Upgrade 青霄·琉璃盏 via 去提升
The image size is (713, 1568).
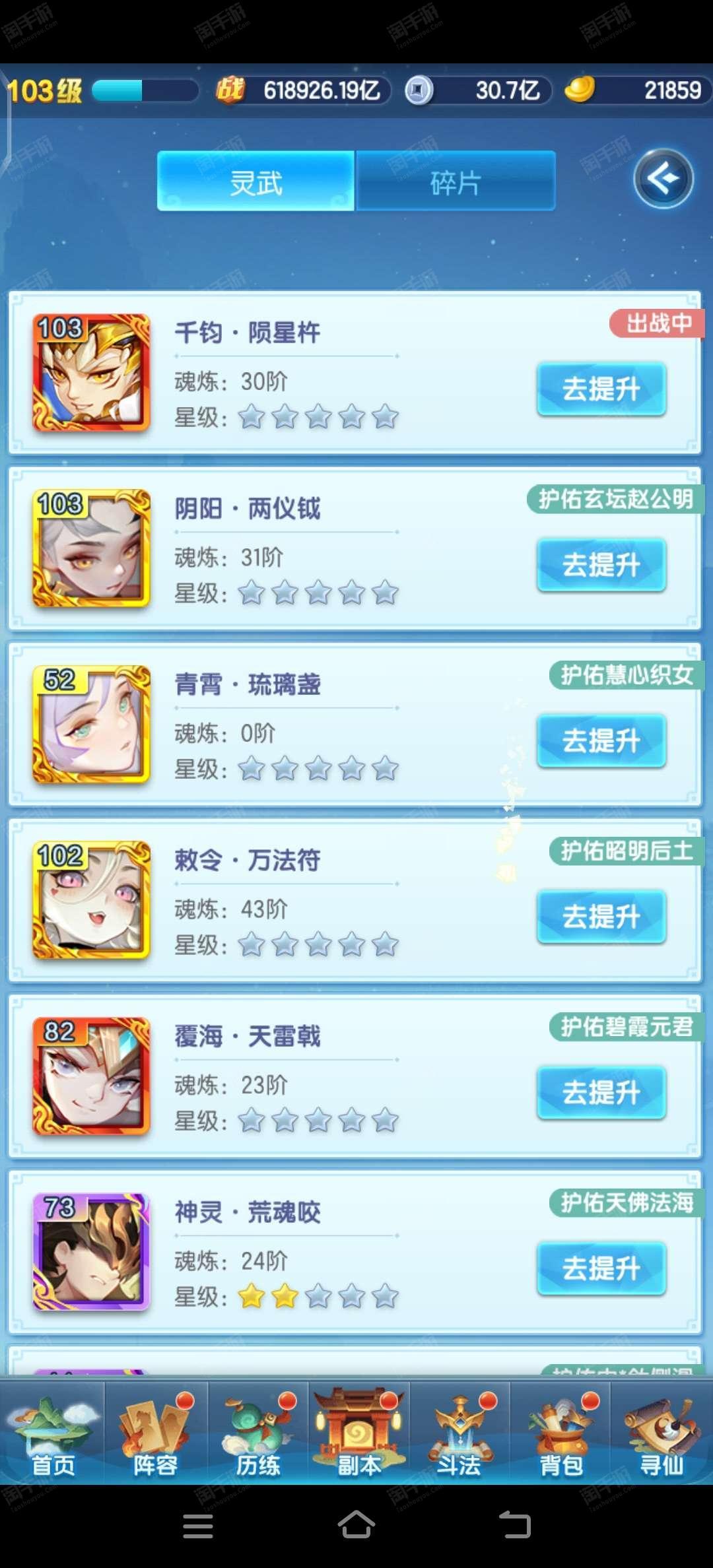tap(601, 740)
